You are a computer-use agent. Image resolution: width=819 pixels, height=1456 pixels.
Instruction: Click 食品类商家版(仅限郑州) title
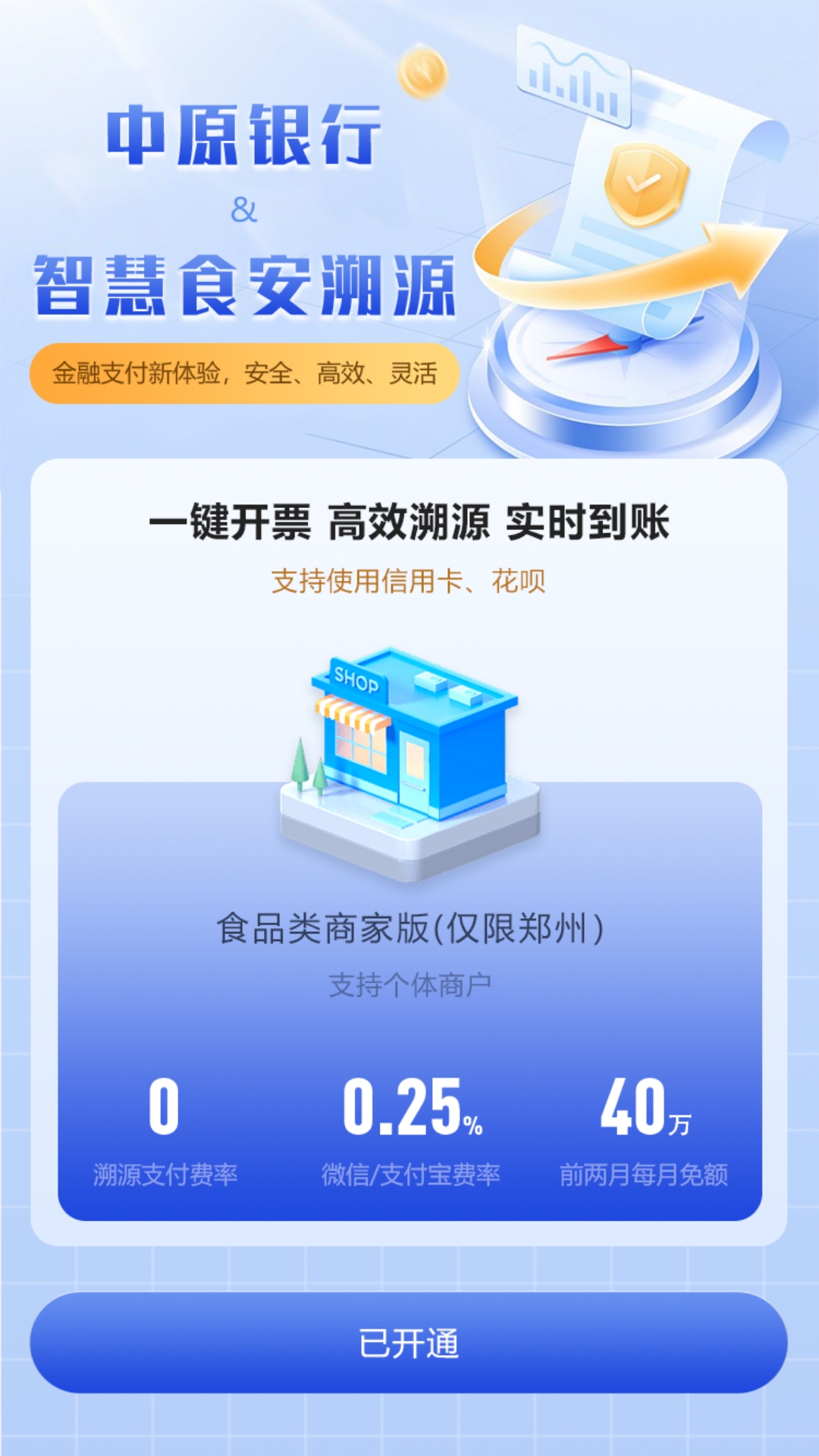(409, 930)
